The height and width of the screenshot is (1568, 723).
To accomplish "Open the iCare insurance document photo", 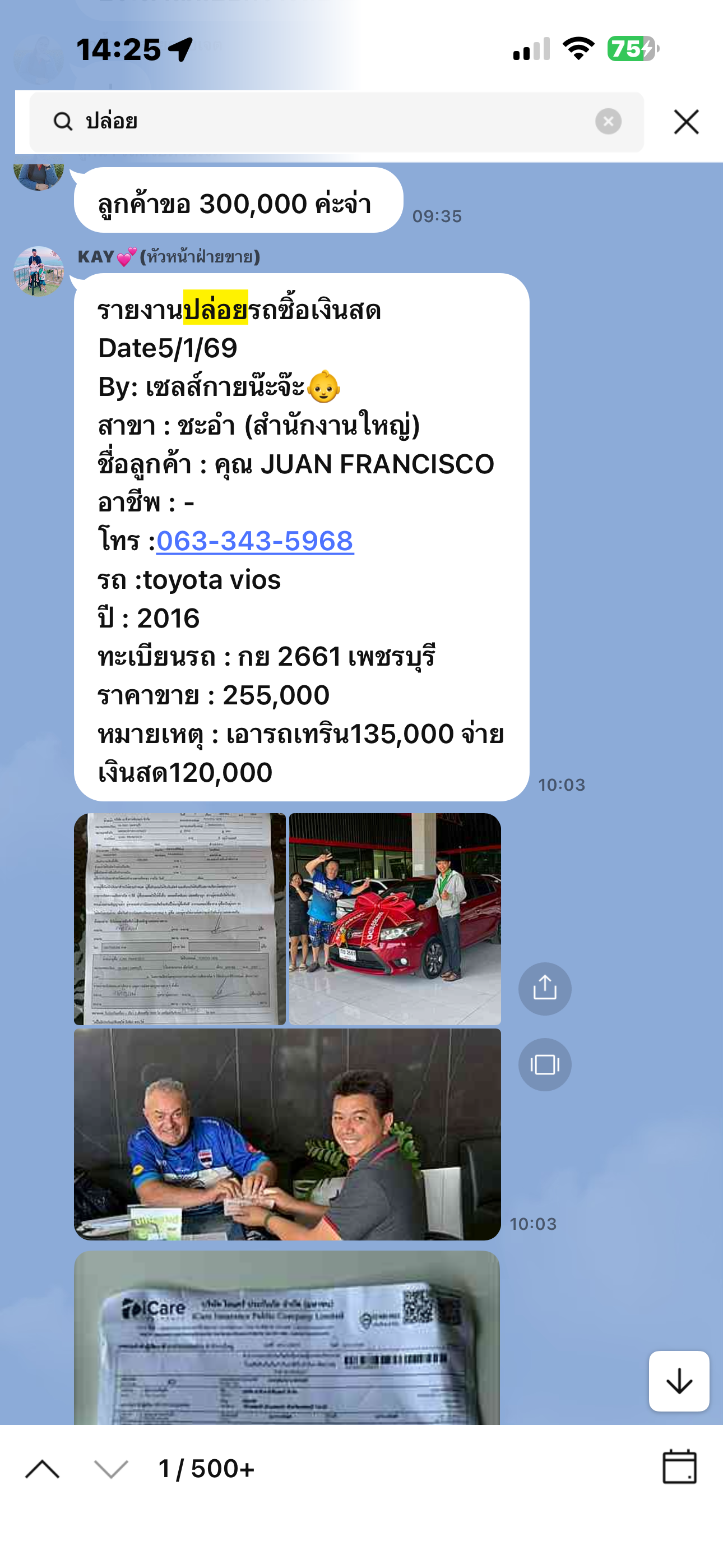I will coord(288,1339).
